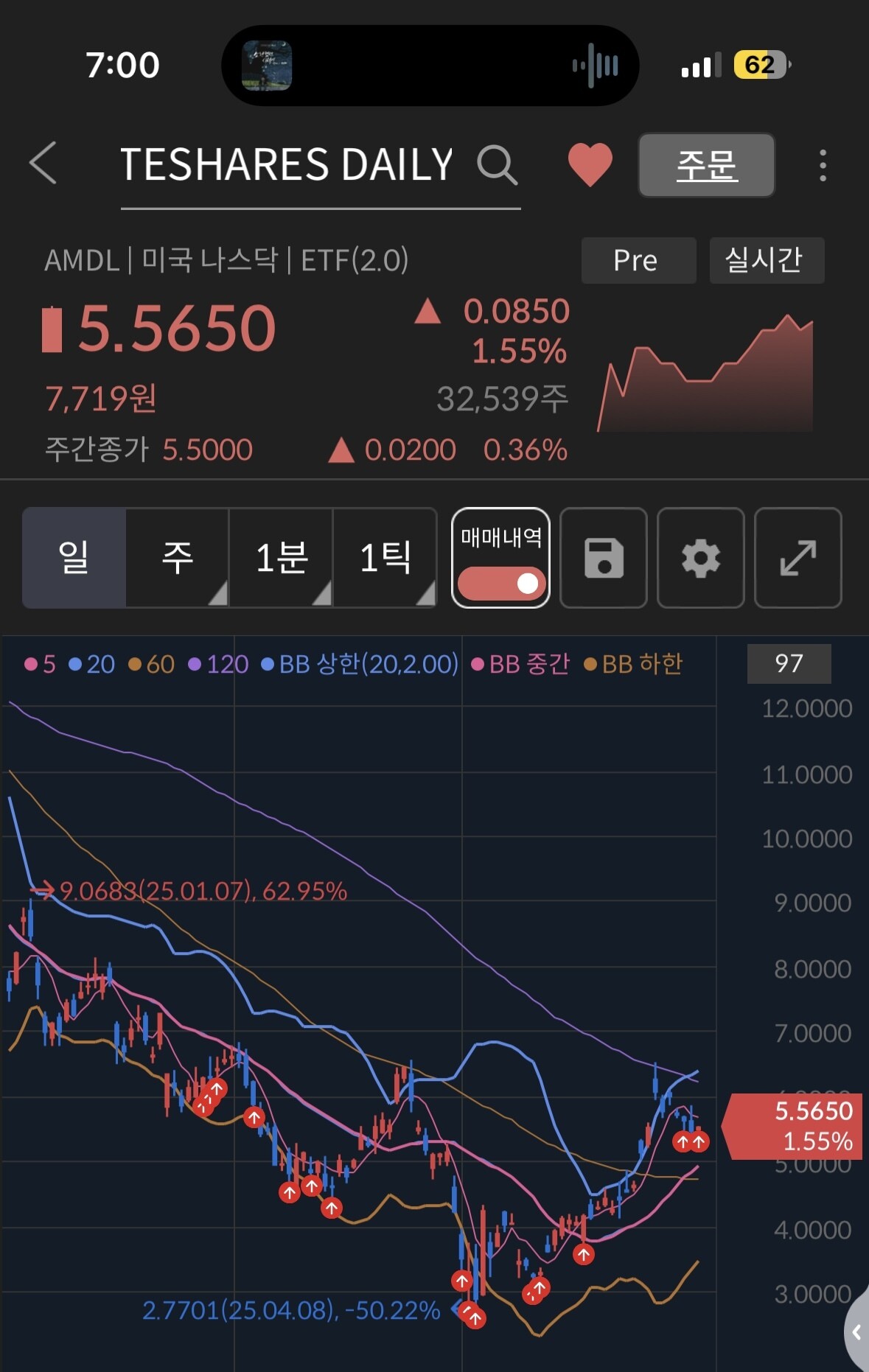
Task: Select the 1분 one-minute chart tab
Action: [x=282, y=558]
